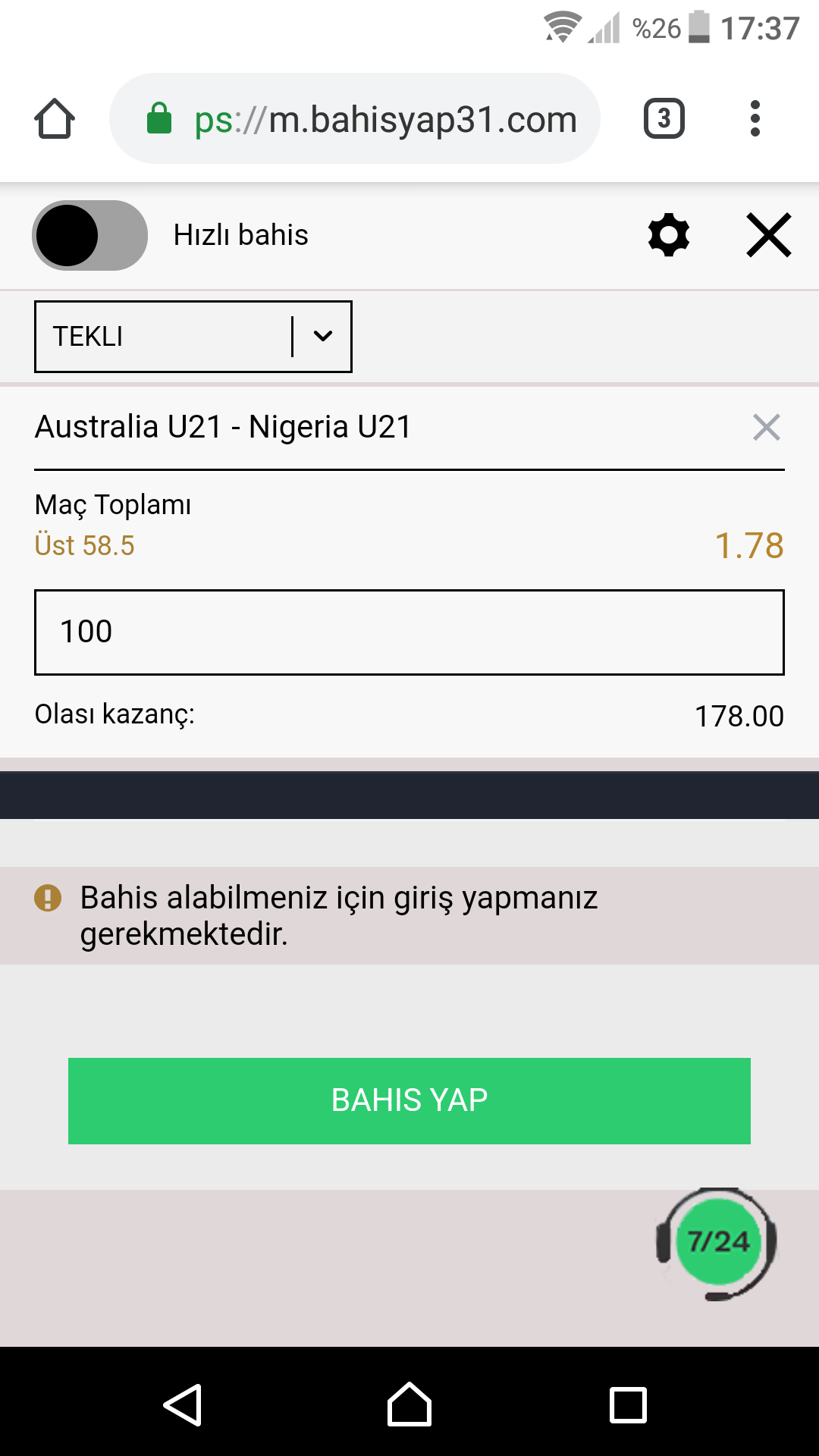Toggle the Hızlı bahis switch
Screen dimensions: 819x1456
click(x=89, y=236)
